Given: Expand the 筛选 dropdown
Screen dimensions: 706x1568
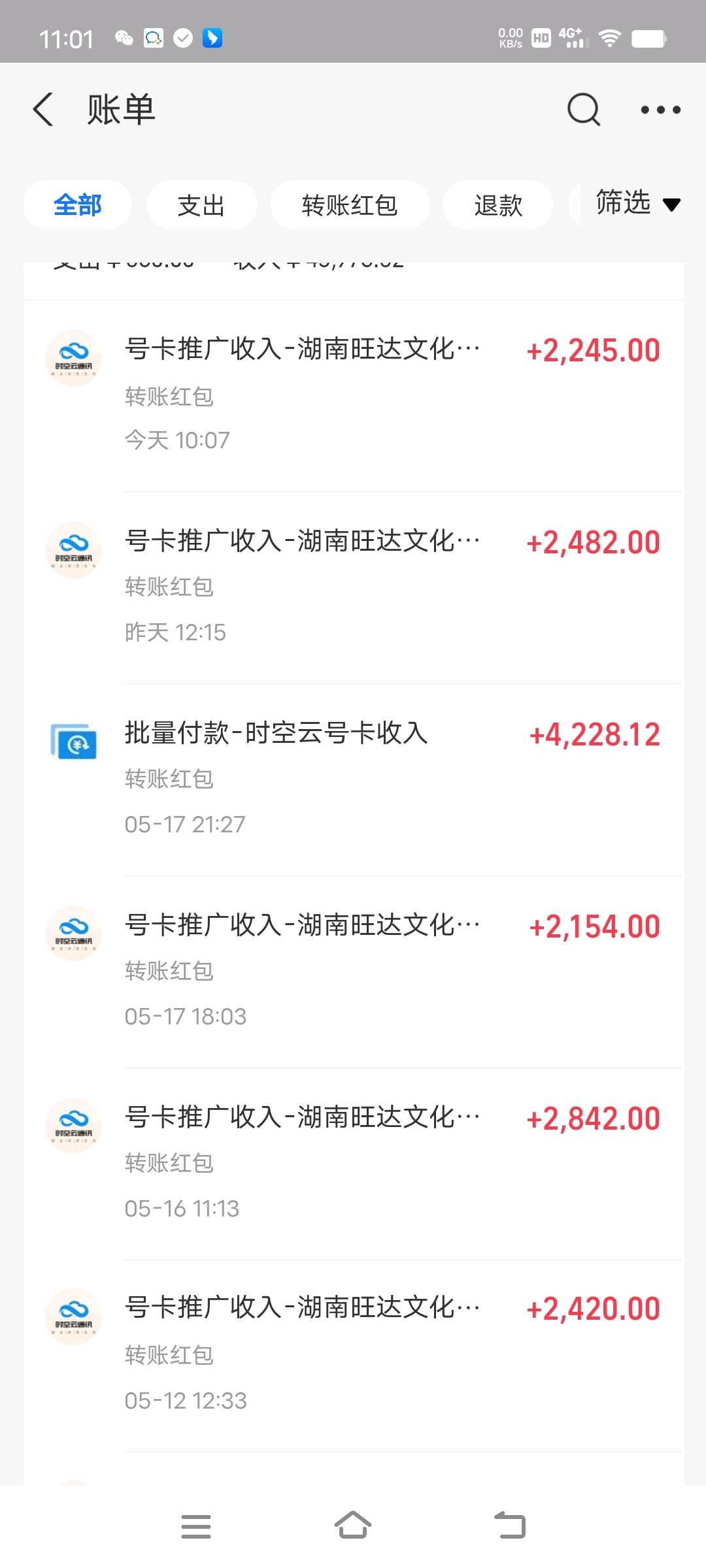Looking at the screenshot, I should tap(638, 203).
